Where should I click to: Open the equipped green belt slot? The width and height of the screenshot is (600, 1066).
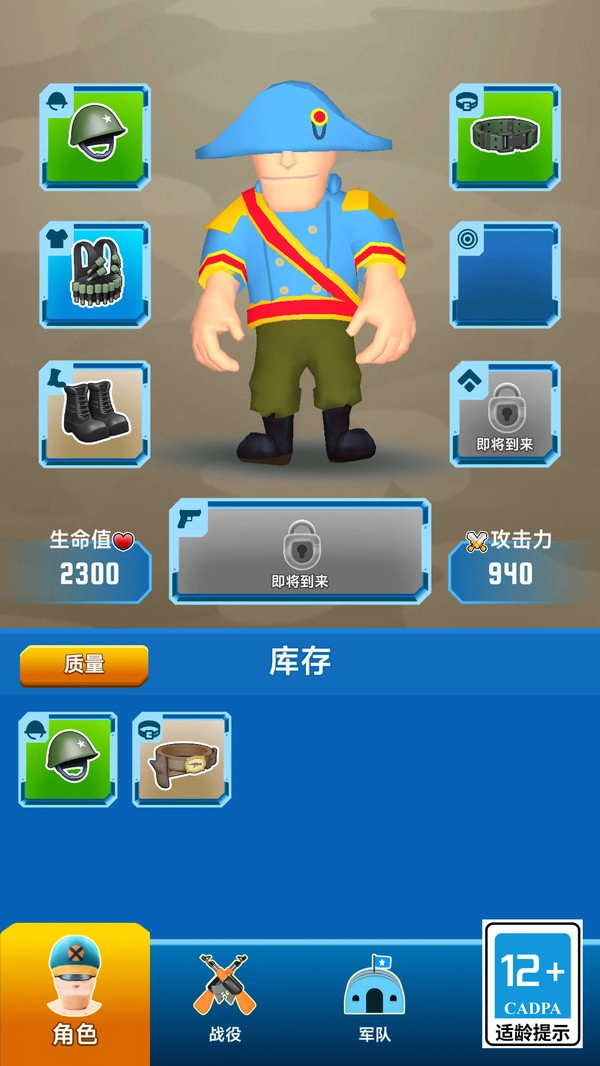505,136
